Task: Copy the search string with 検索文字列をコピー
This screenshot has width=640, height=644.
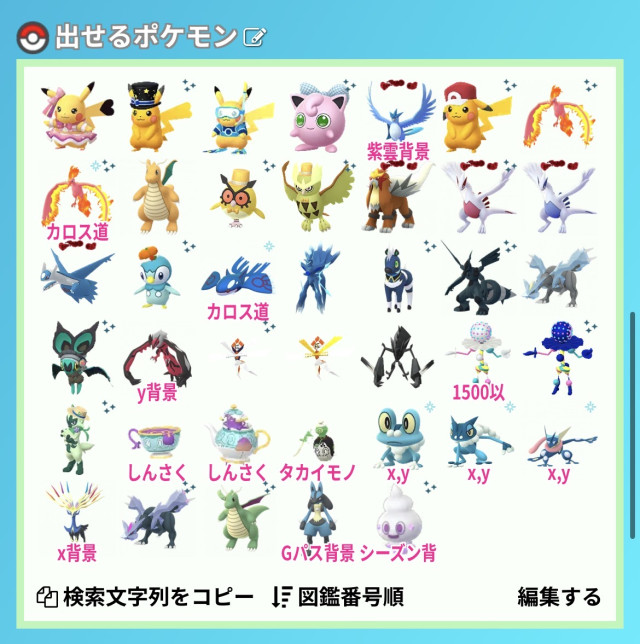Action: (x=145, y=598)
